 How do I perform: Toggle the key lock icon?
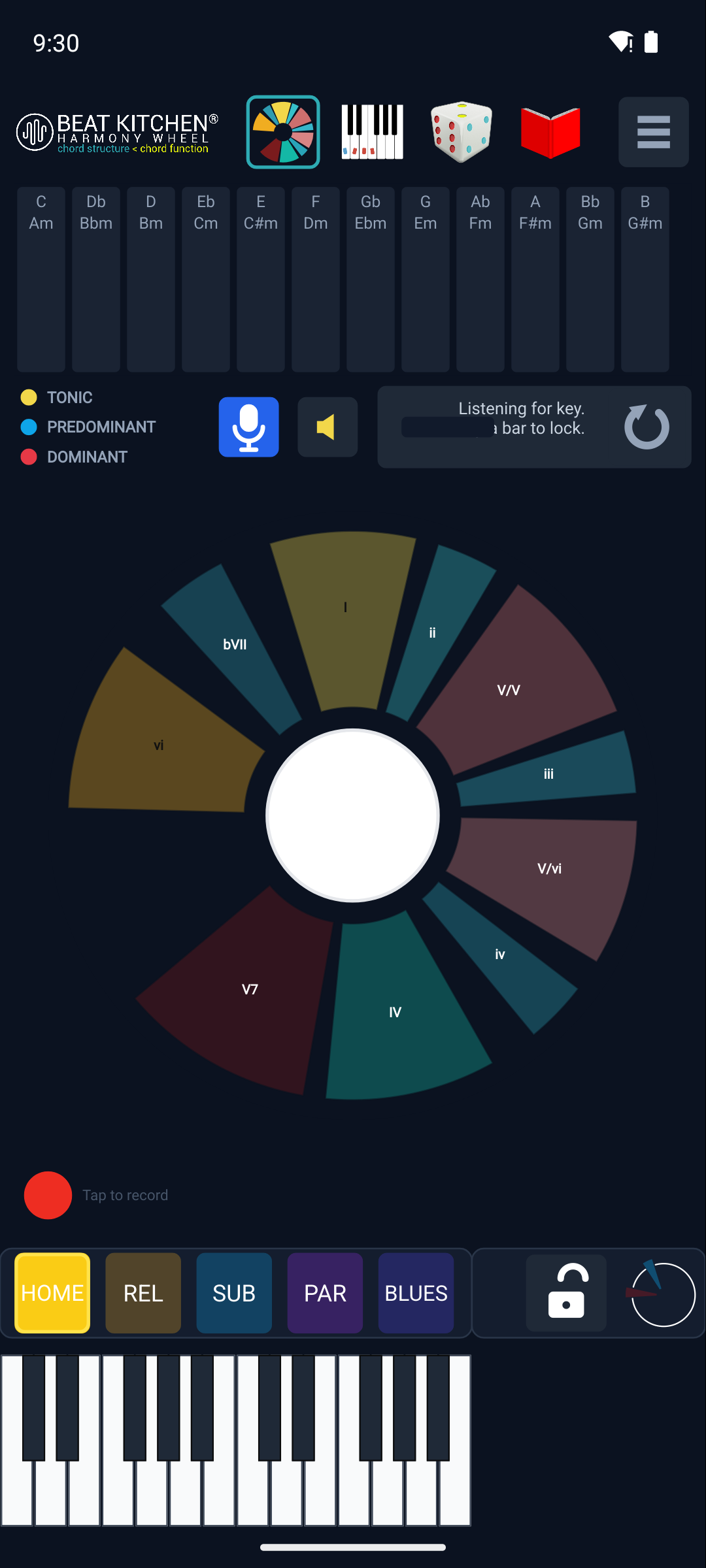pyautogui.click(x=566, y=1293)
